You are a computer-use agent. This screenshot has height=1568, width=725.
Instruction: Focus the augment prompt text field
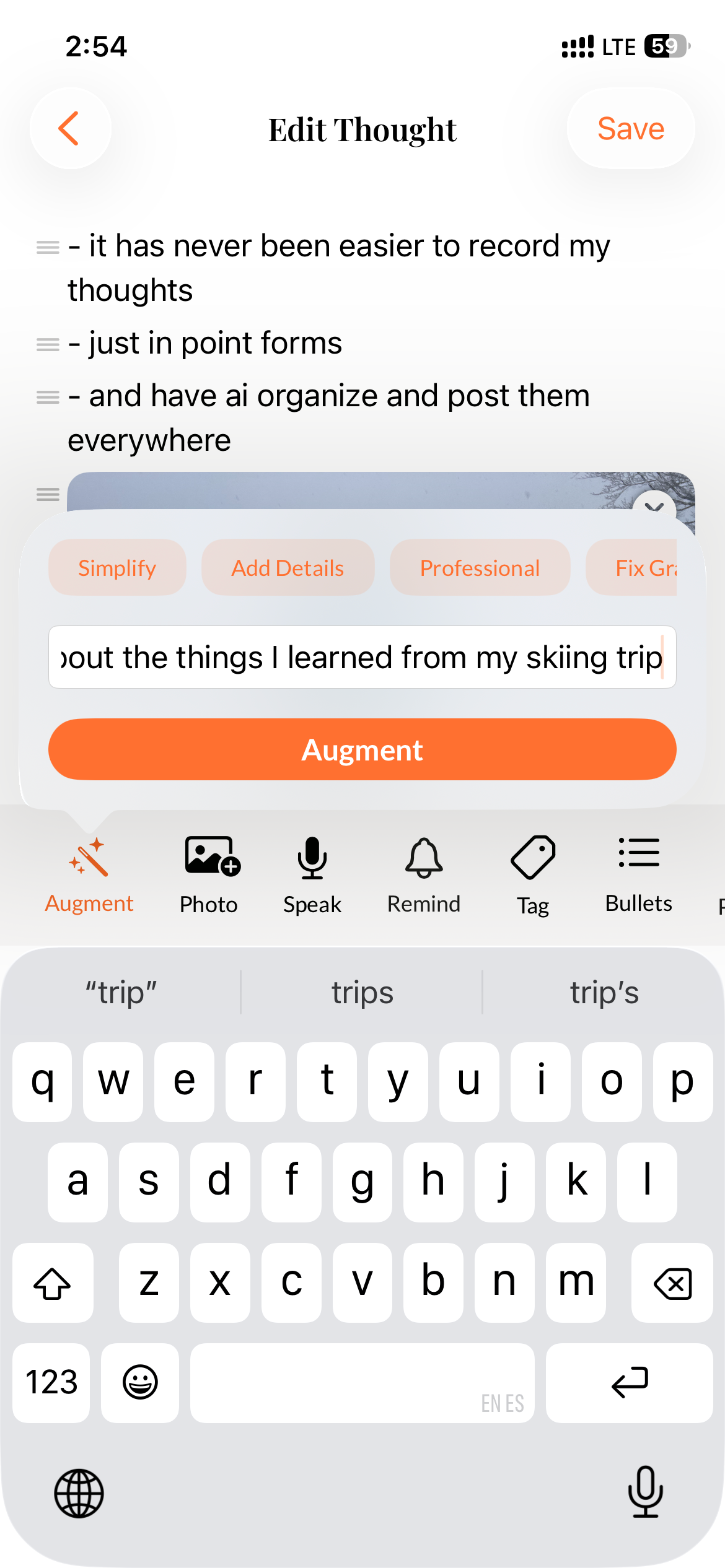(x=362, y=657)
